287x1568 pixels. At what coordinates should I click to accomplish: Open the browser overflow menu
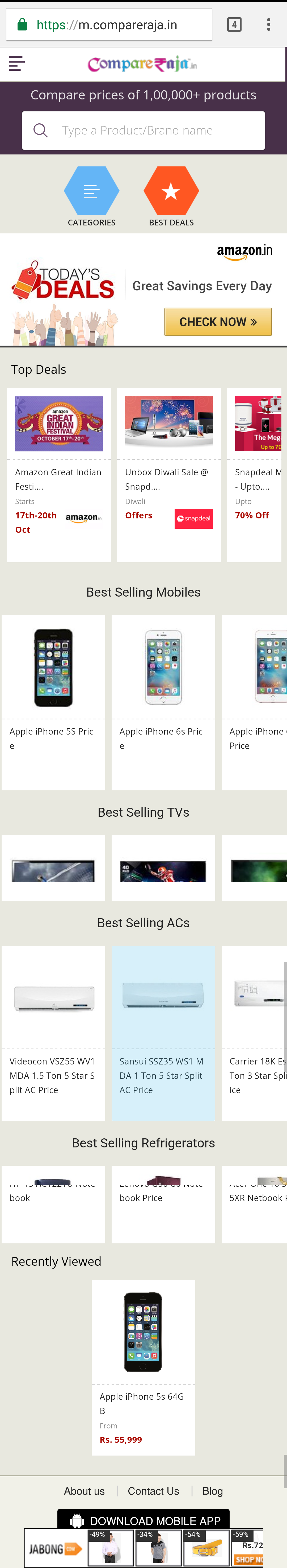pos(268,24)
